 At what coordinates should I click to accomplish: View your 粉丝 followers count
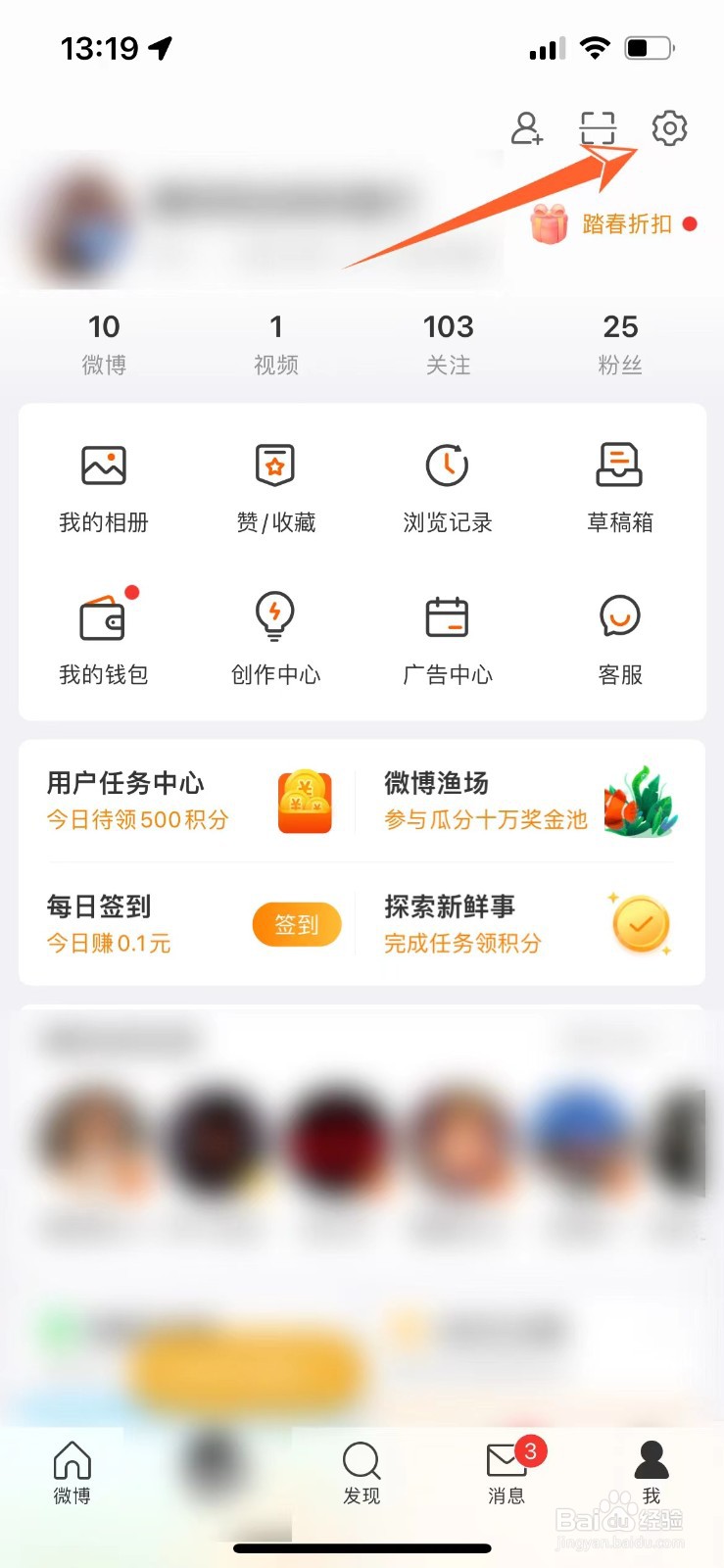click(620, 341)
